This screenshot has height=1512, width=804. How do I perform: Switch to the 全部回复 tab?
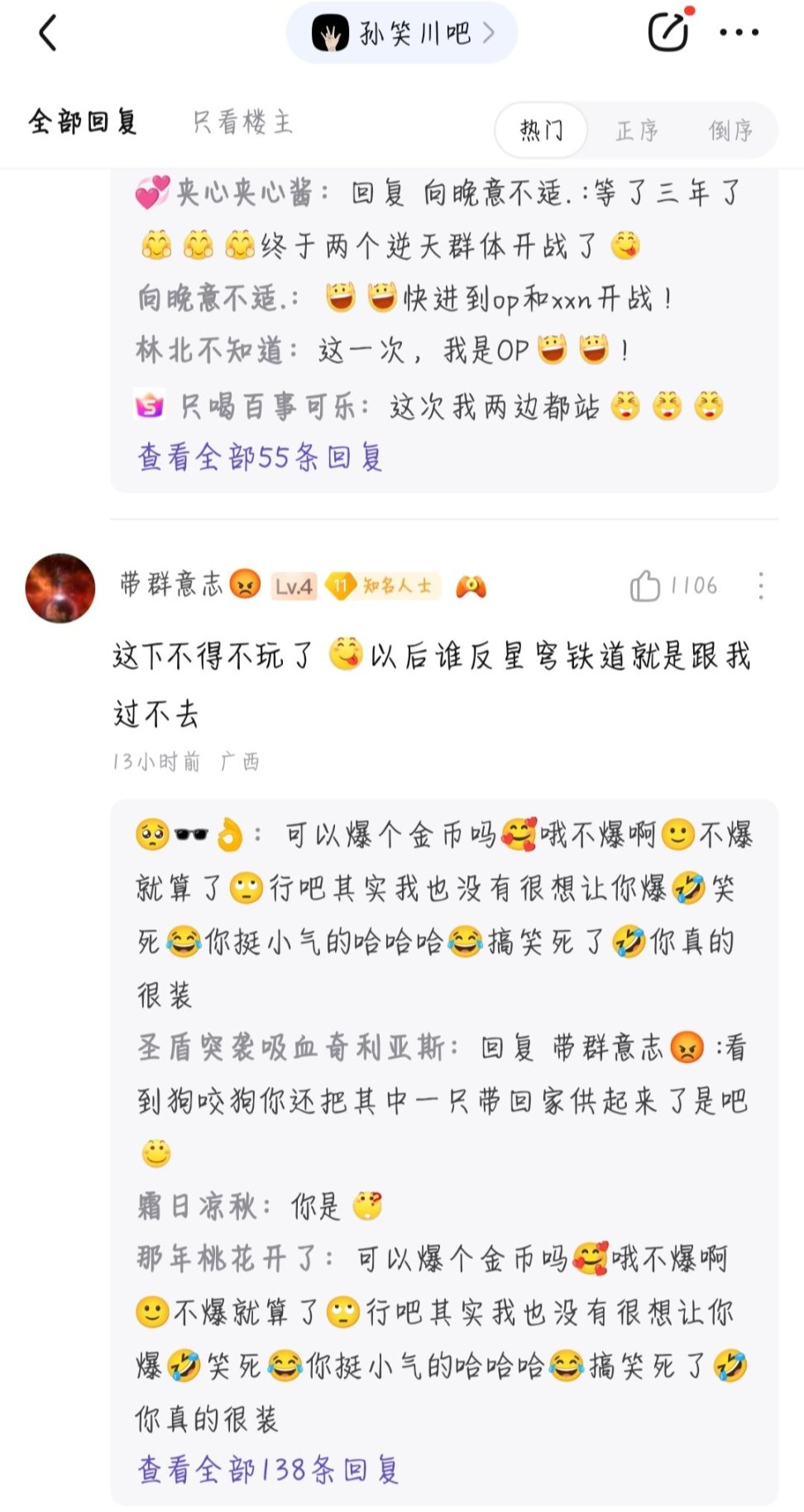coord(83,122)
